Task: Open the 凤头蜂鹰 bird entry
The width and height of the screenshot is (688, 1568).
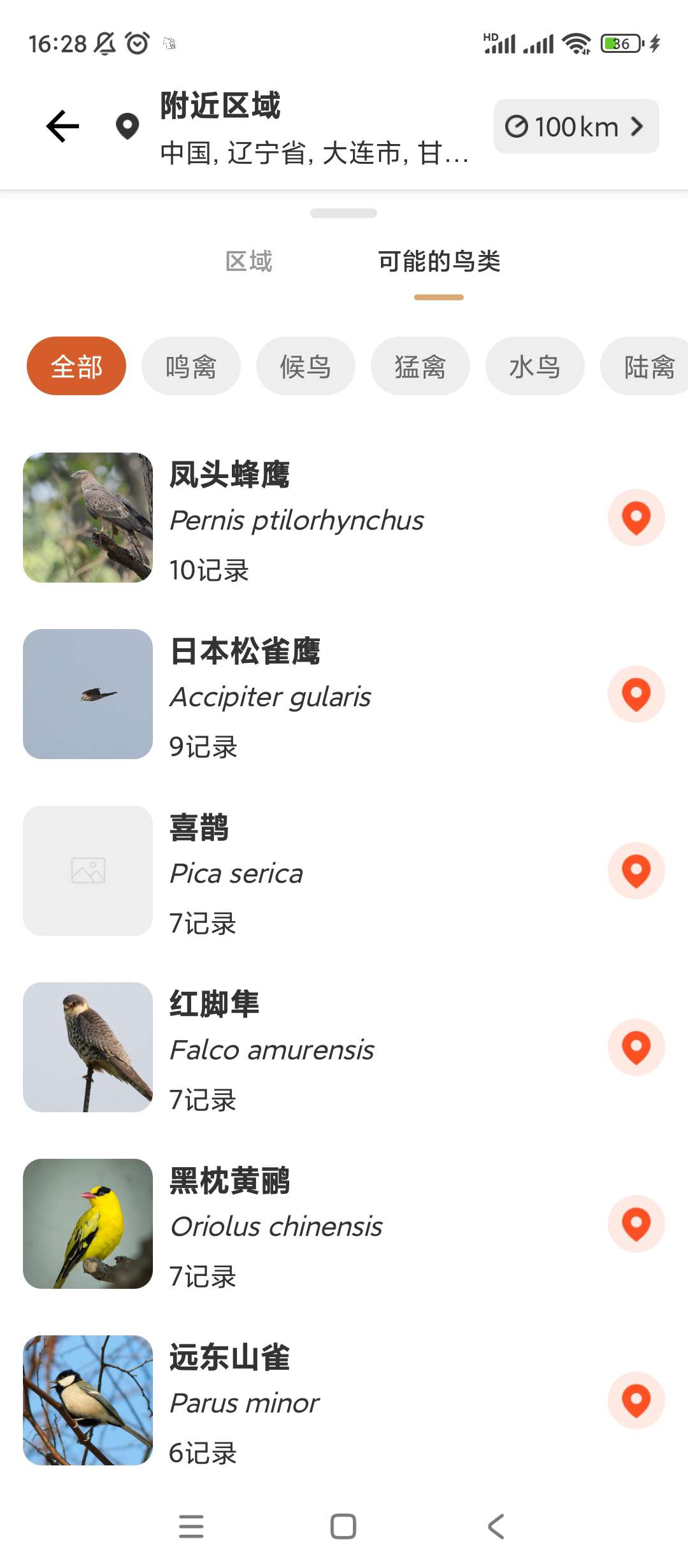Action: (296, 518)
